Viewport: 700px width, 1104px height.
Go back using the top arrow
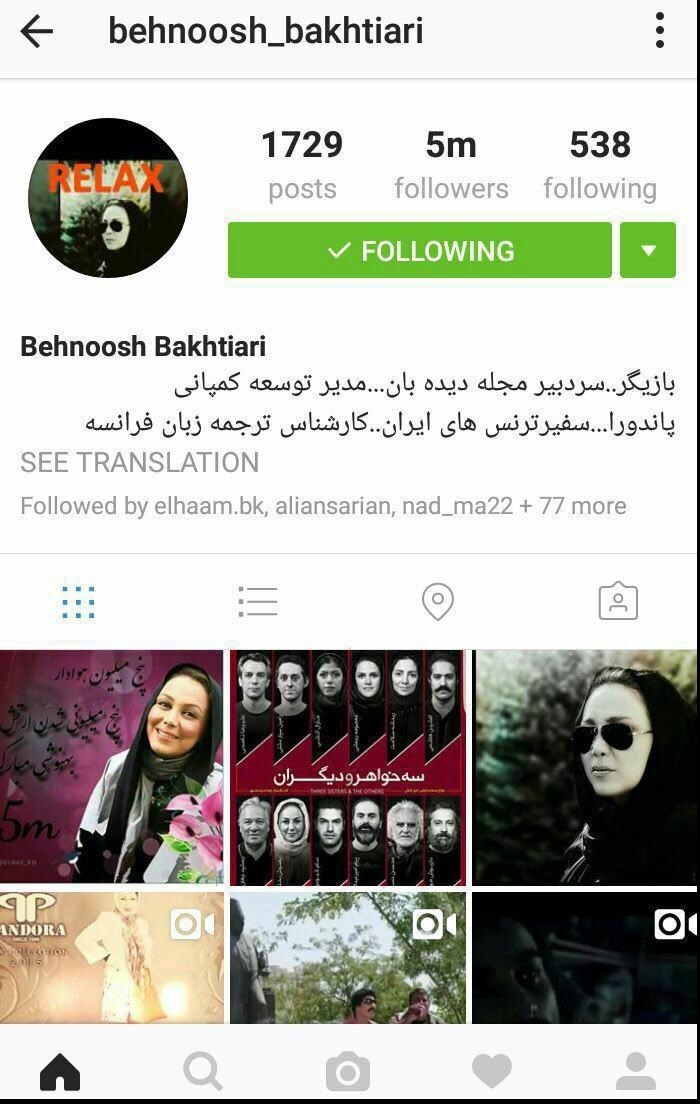click(x=37, y=31)
